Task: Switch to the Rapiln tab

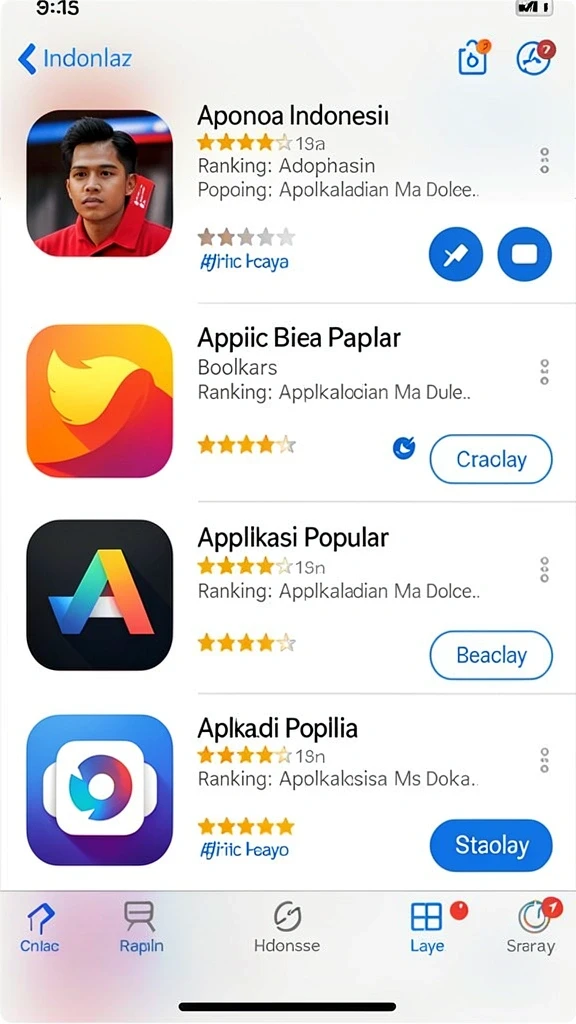Action: coord(141,927)
